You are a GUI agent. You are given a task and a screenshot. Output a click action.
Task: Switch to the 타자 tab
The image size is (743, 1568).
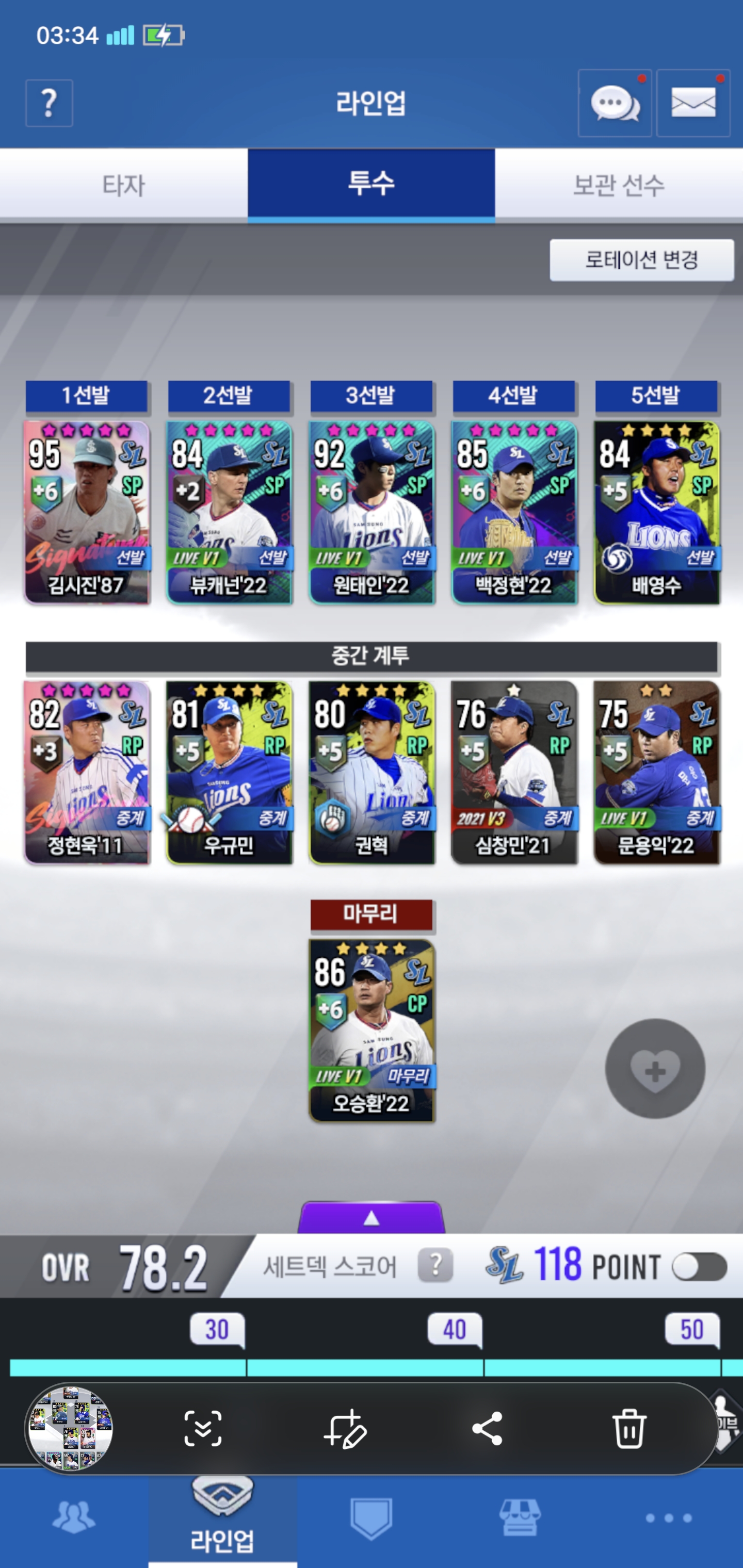point(124,185)
